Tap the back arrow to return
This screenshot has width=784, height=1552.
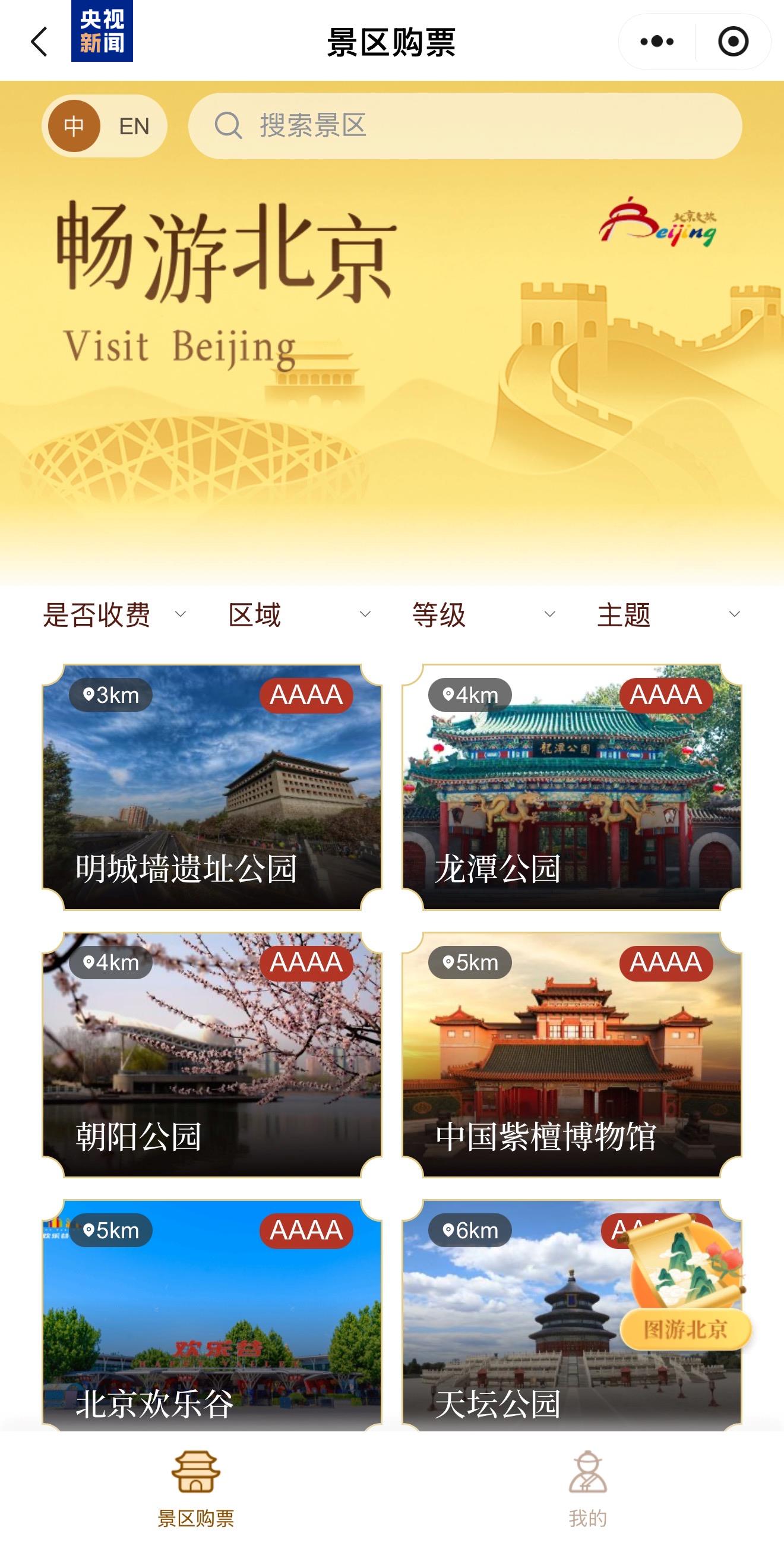tap(38, 43)
